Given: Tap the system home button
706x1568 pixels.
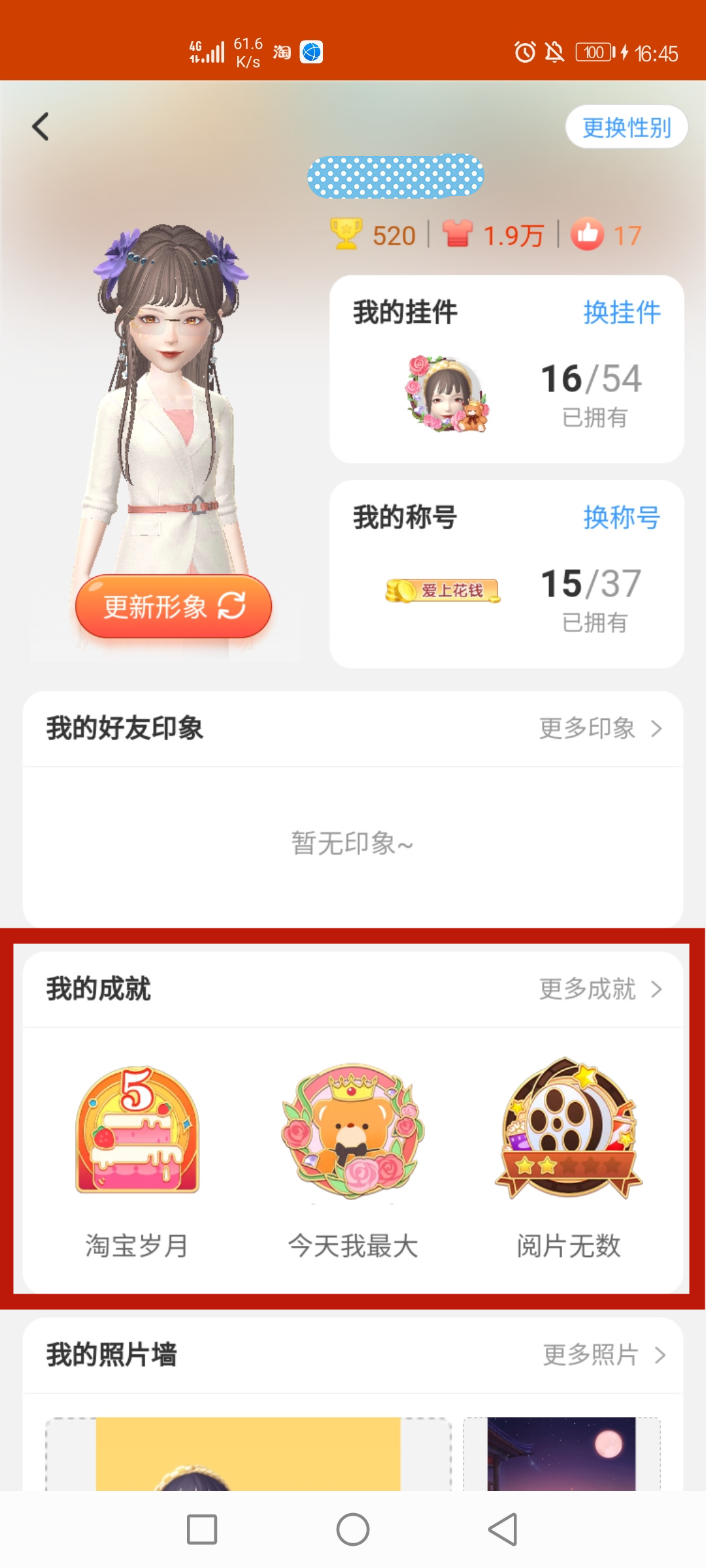Looking at the screenshot, I should tap(353, 1529).
